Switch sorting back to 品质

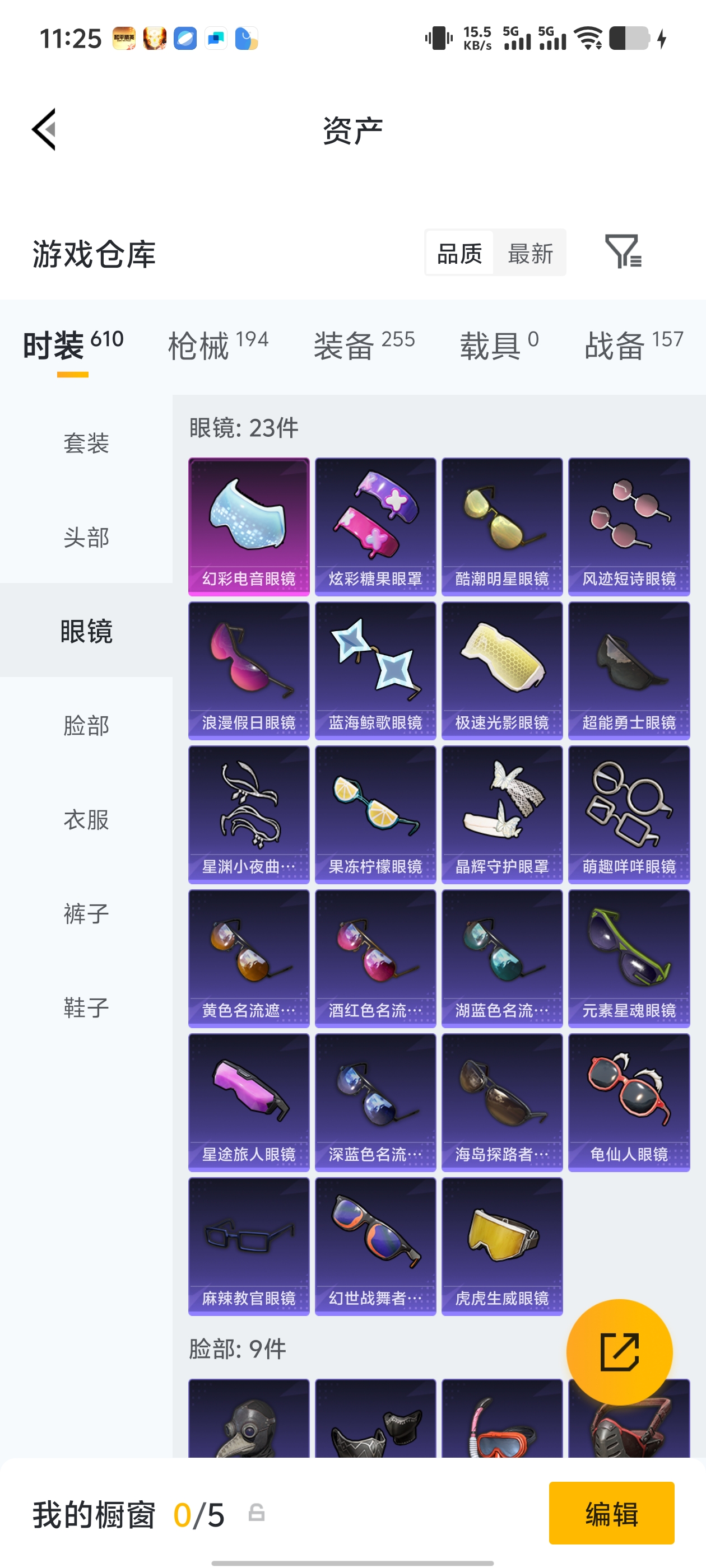[x=461, y=253]
